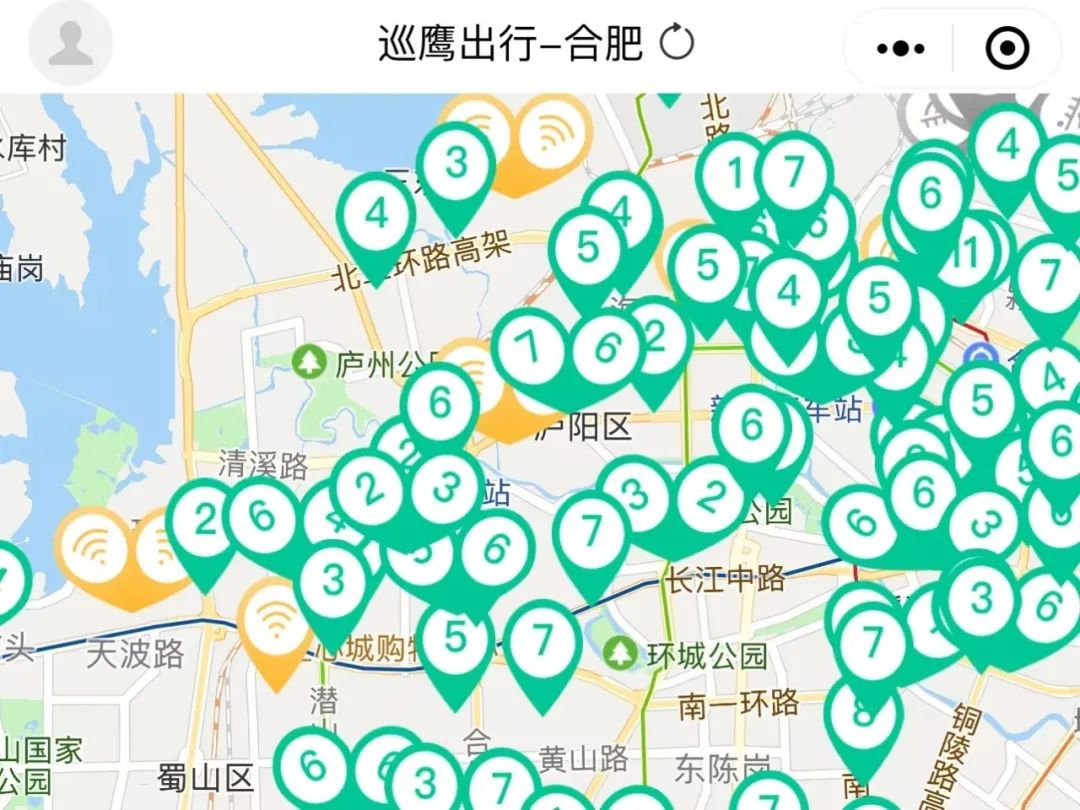Open station marker 2 near 清溪路

click(x=205, y=521)
